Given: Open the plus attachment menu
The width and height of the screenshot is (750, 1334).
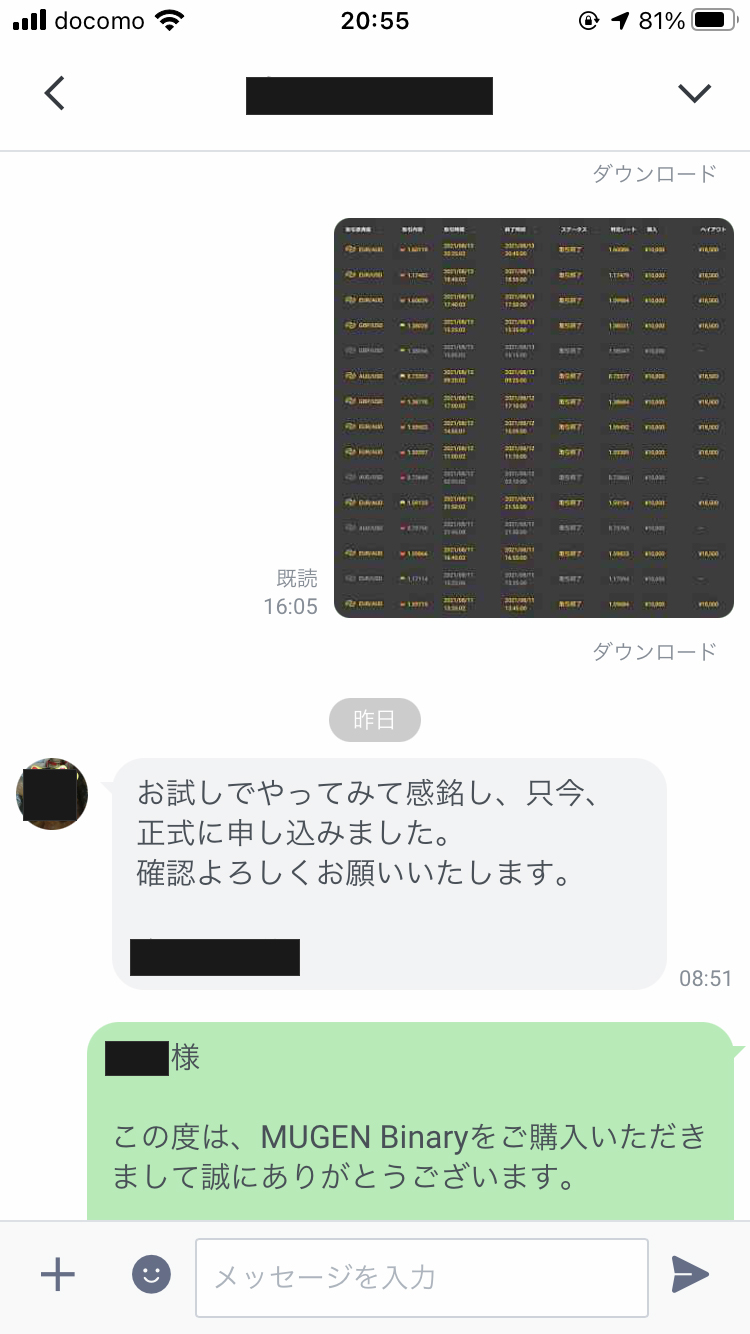Looking at the screenshot, I should pos(57,1274).
